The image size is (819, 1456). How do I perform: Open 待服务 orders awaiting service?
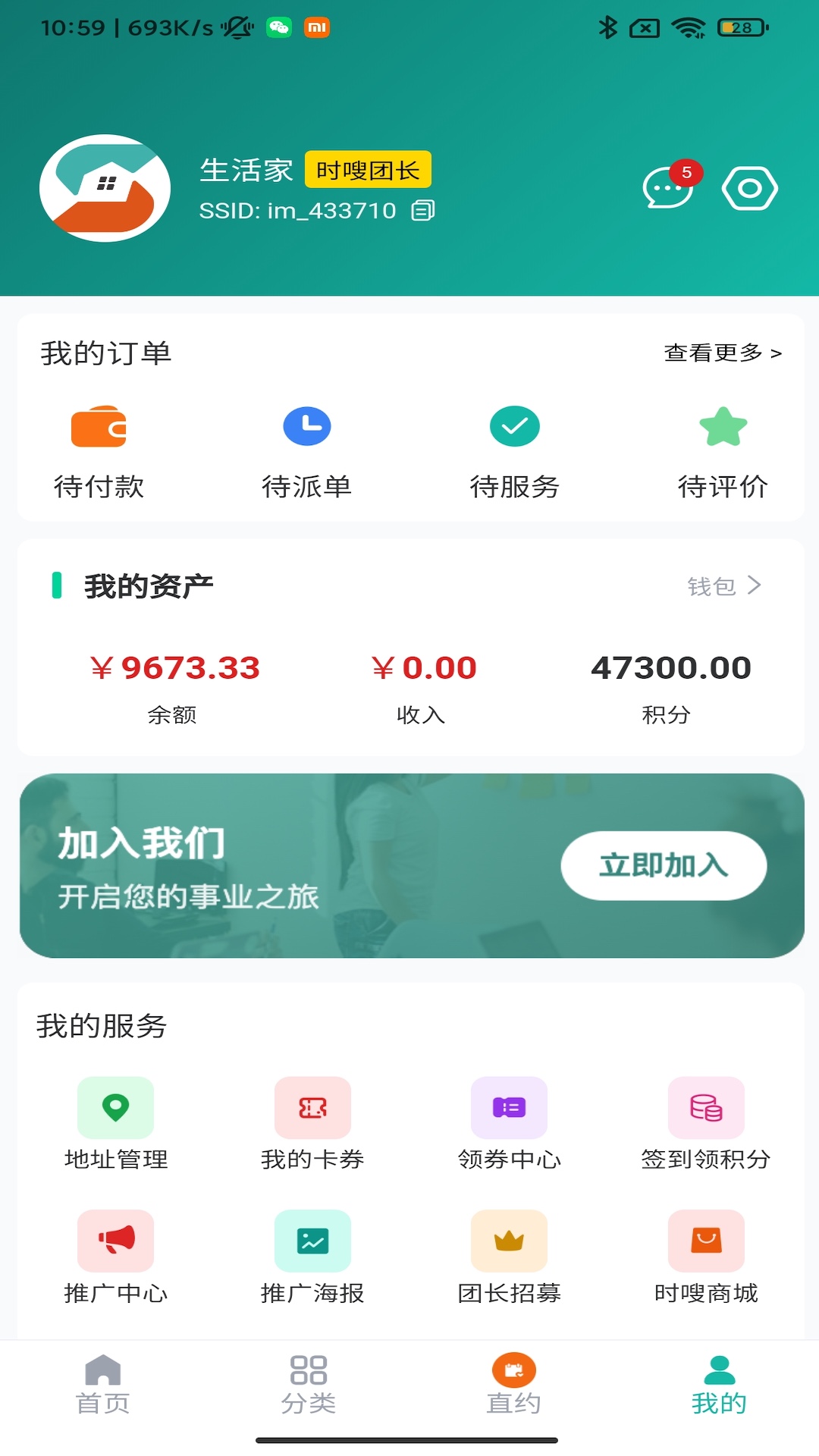click(514, 452)
